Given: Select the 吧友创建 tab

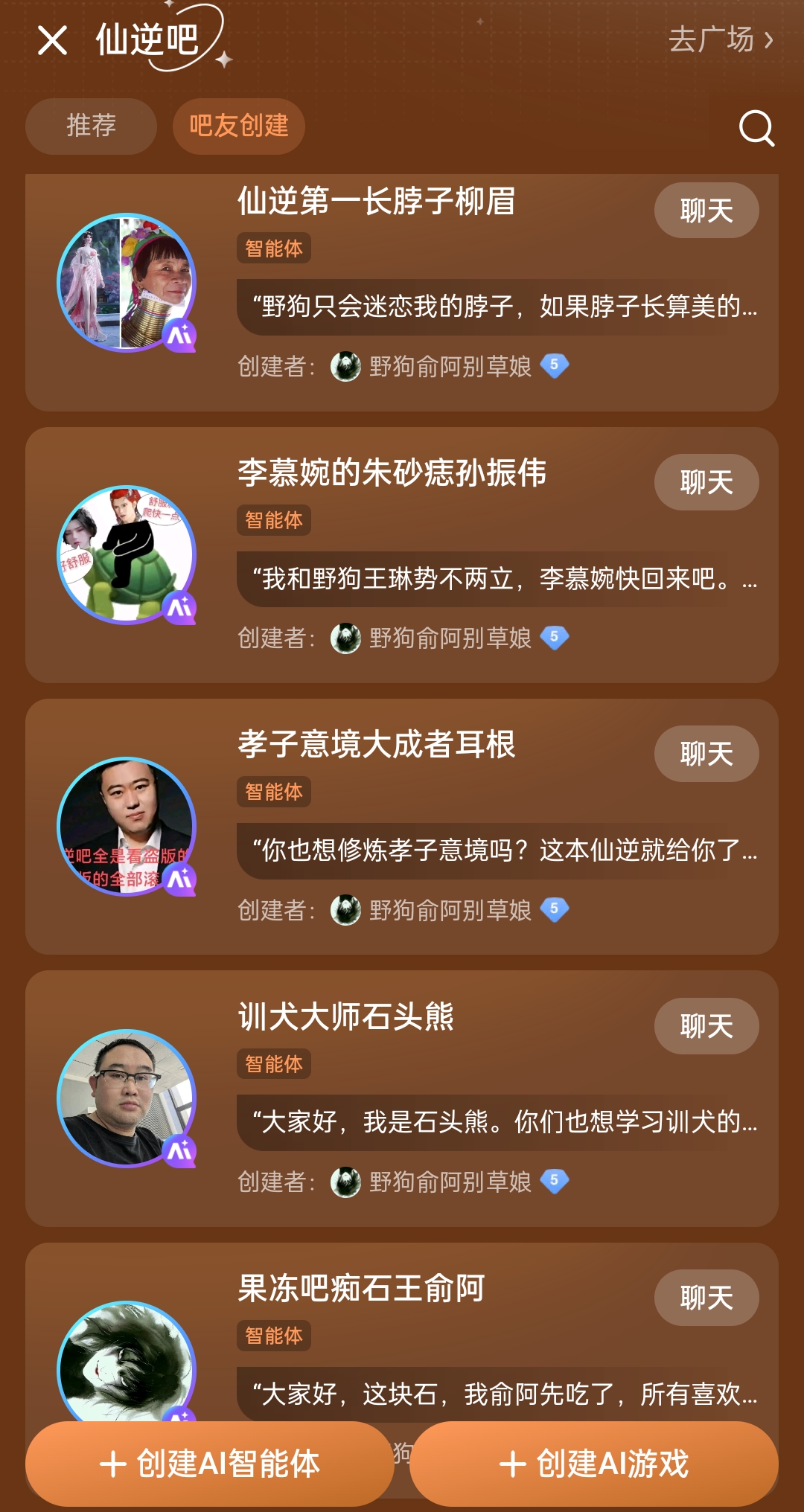Looking at the screenshot, I should [238, 126].
